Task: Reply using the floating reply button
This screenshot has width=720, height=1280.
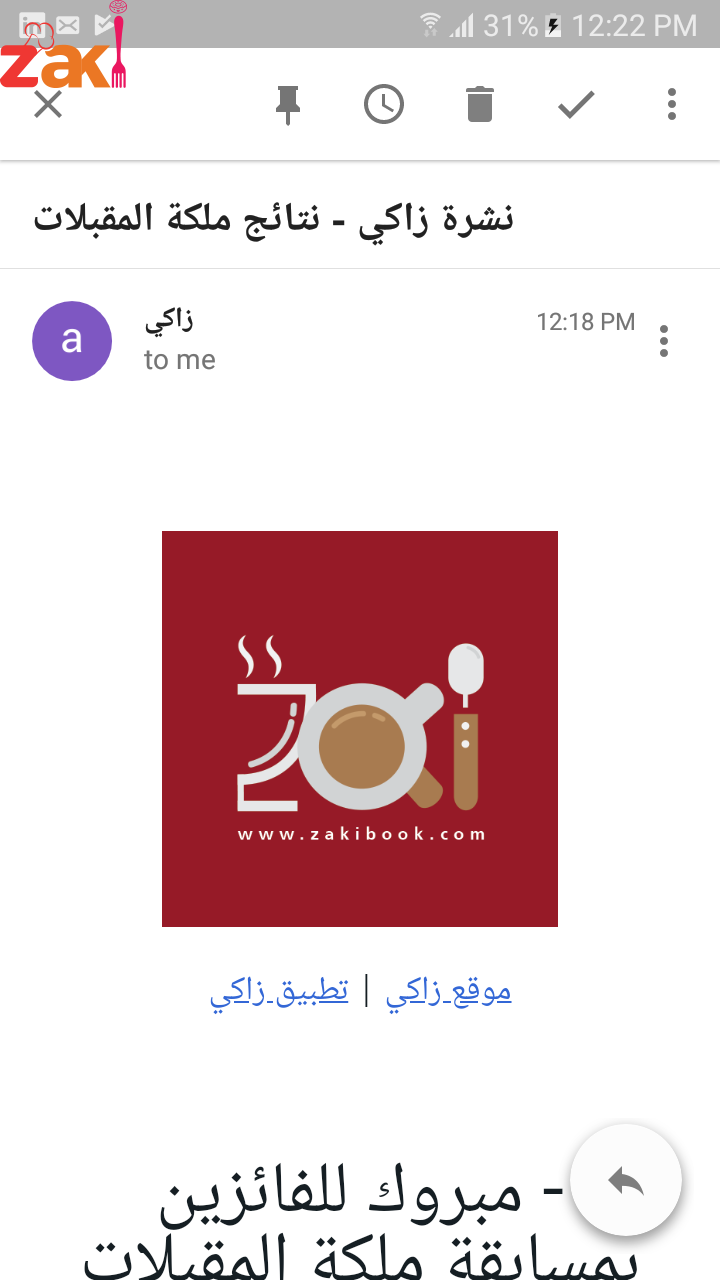Action: (x=626, y=1181)
